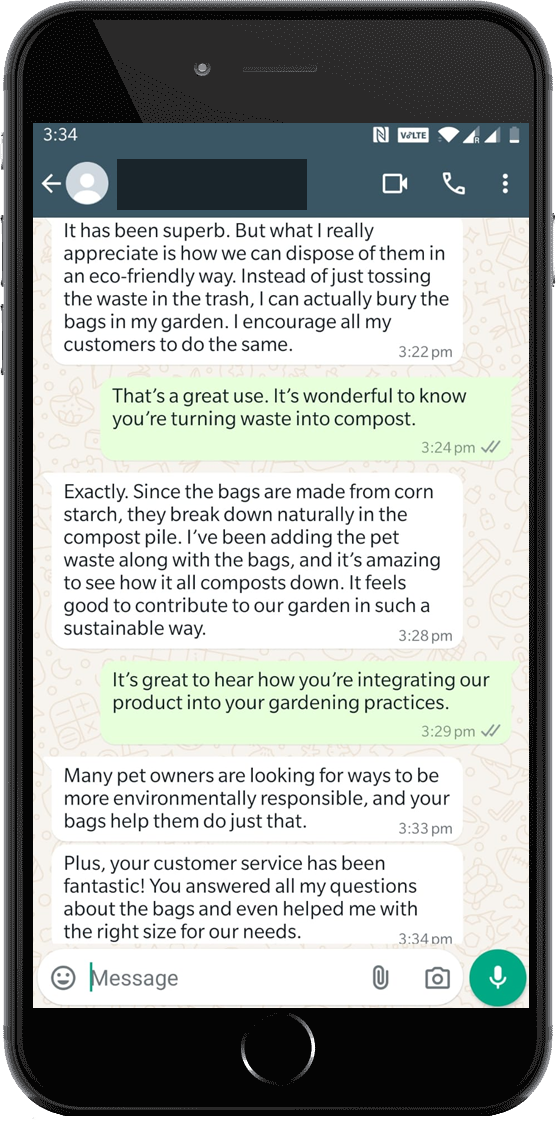Open the emoji picker
Screen dimensions: 556x1127
coord(63,978)
